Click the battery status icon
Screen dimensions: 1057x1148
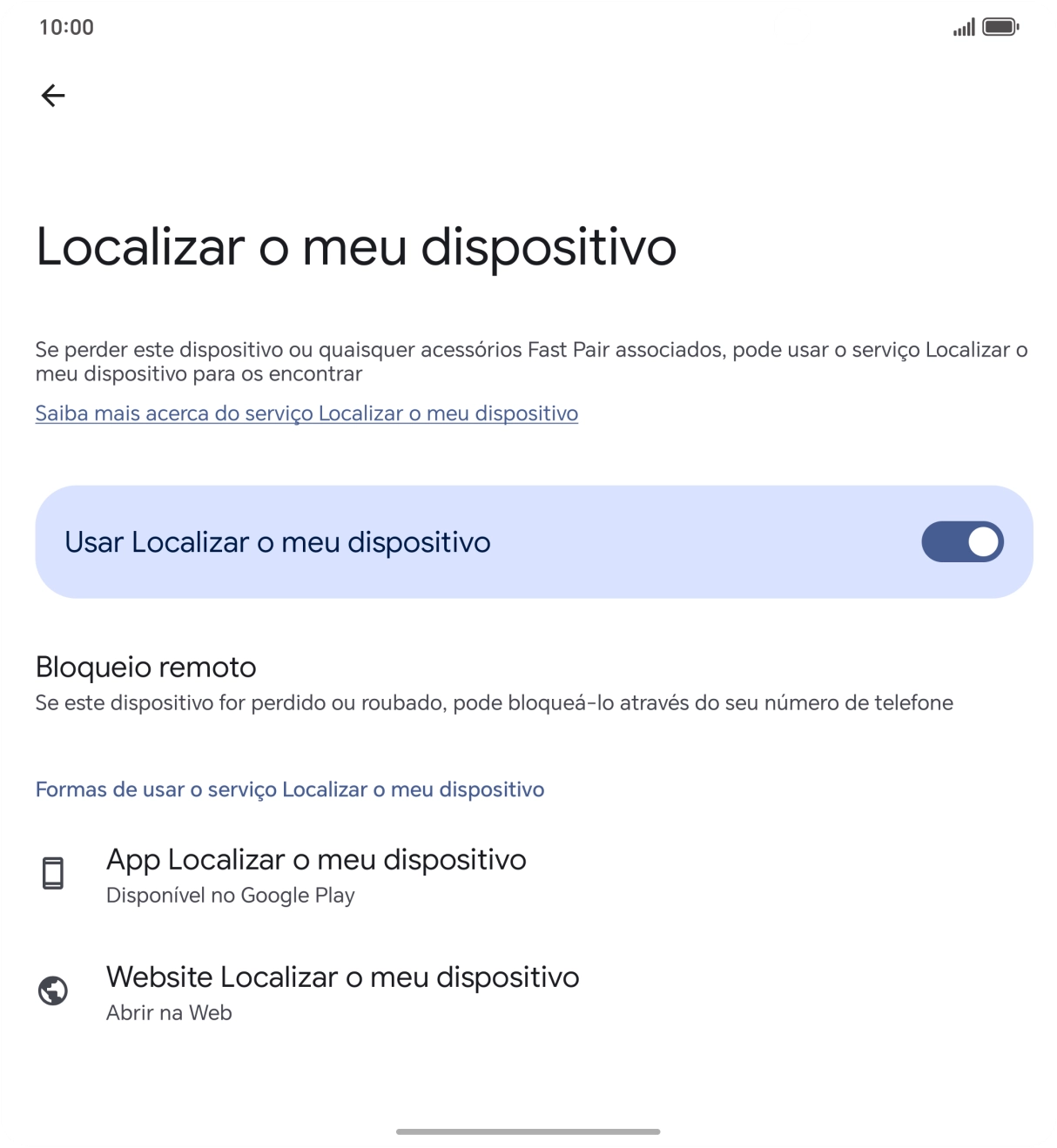point(998,26)
